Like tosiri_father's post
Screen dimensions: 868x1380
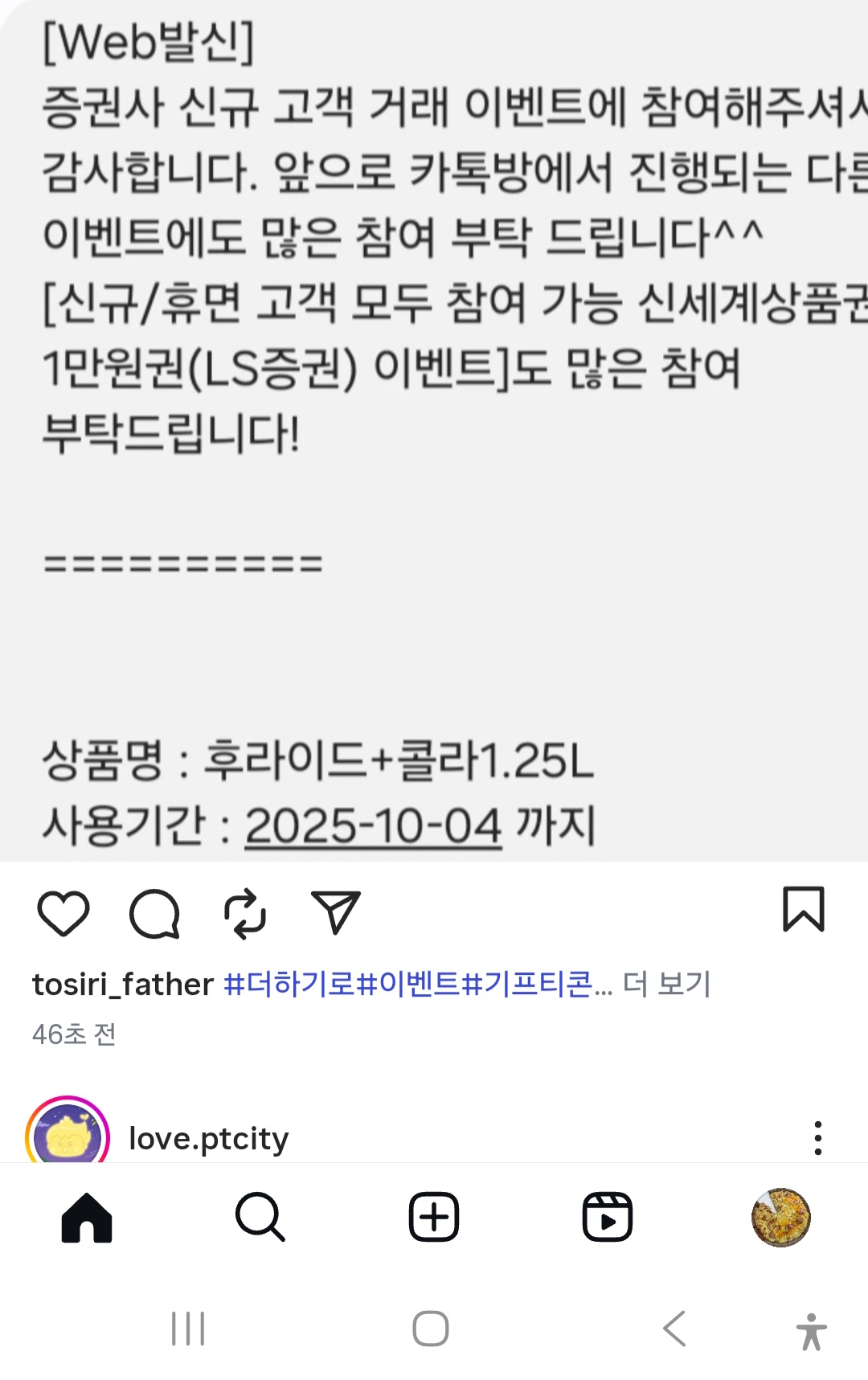pyautogui.click(x=63, y=913)
